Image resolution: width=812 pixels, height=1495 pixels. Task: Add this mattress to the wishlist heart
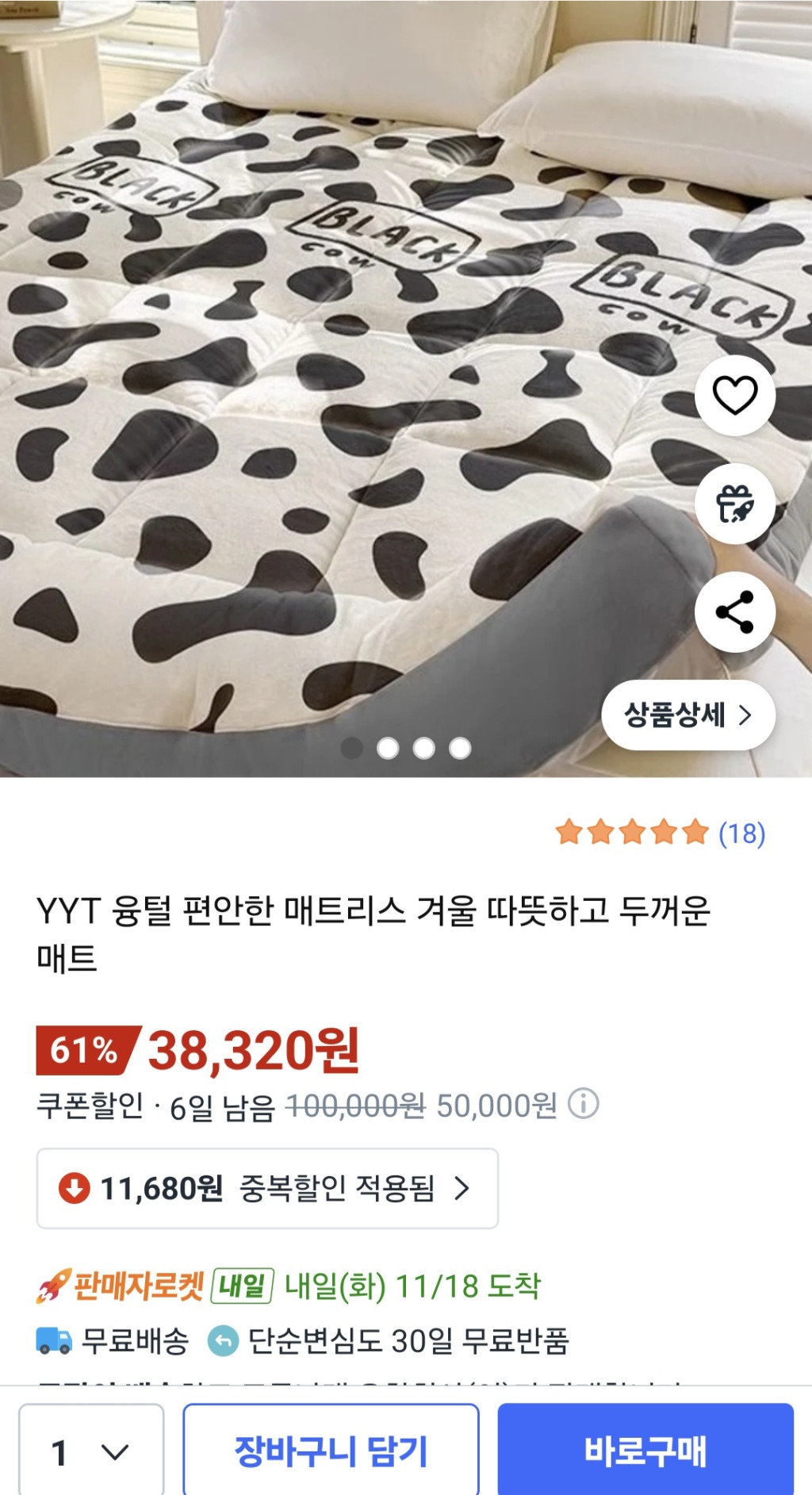(734, 395)
